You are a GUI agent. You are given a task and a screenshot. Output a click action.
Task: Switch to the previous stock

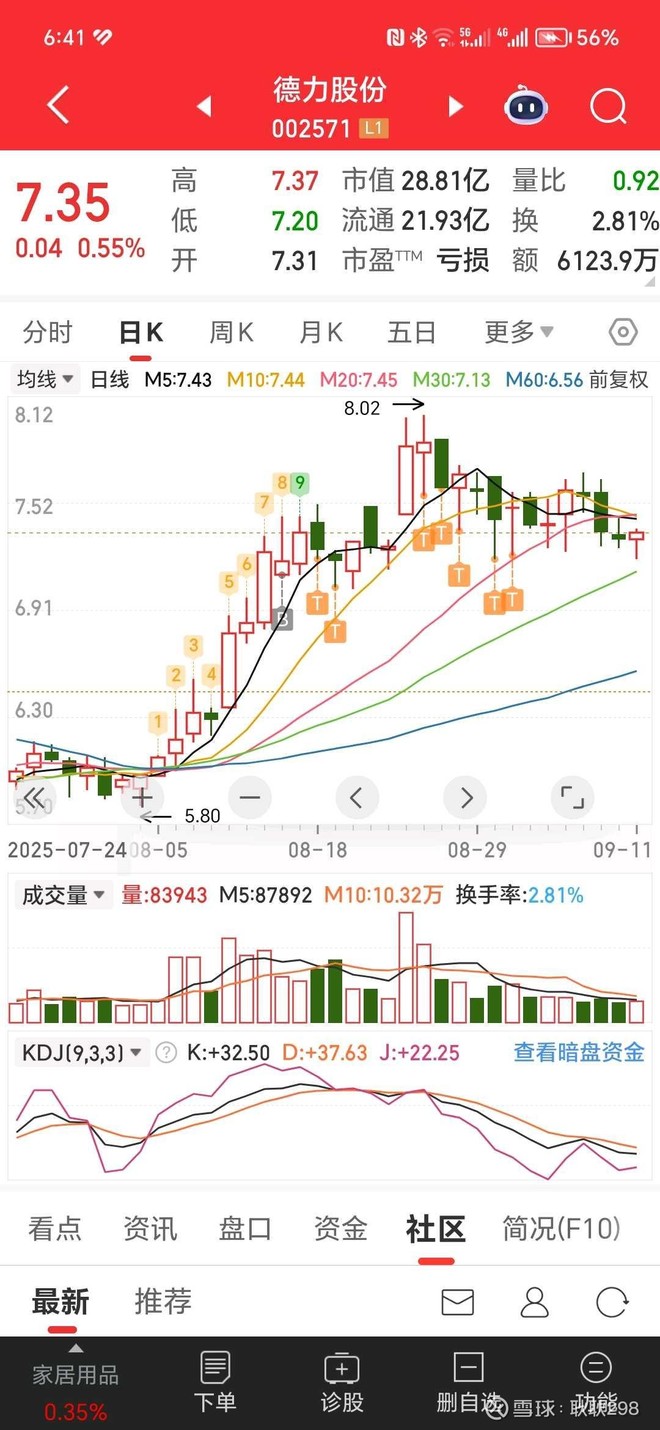pyautogui.click(x=205, y=106)
